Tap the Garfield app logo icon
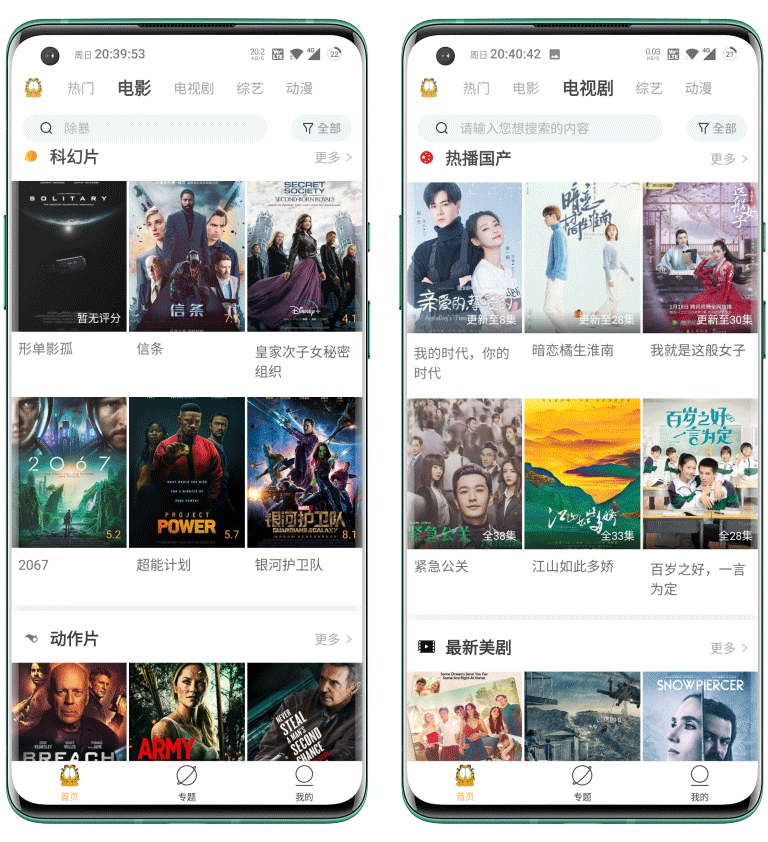 tap(34, 88)
